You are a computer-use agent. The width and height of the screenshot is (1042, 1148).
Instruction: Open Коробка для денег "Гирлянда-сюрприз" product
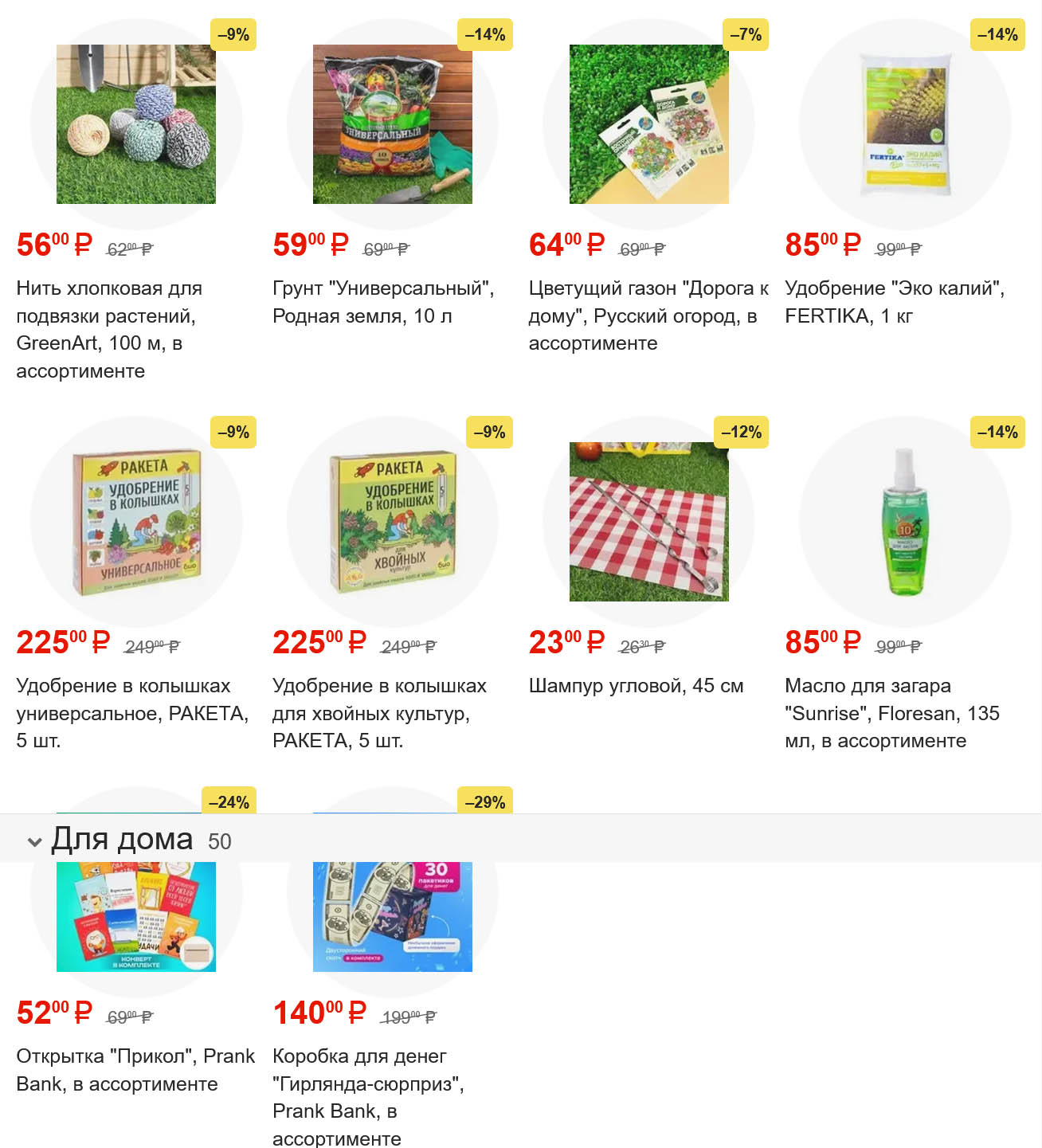click(x=392, y=916)
